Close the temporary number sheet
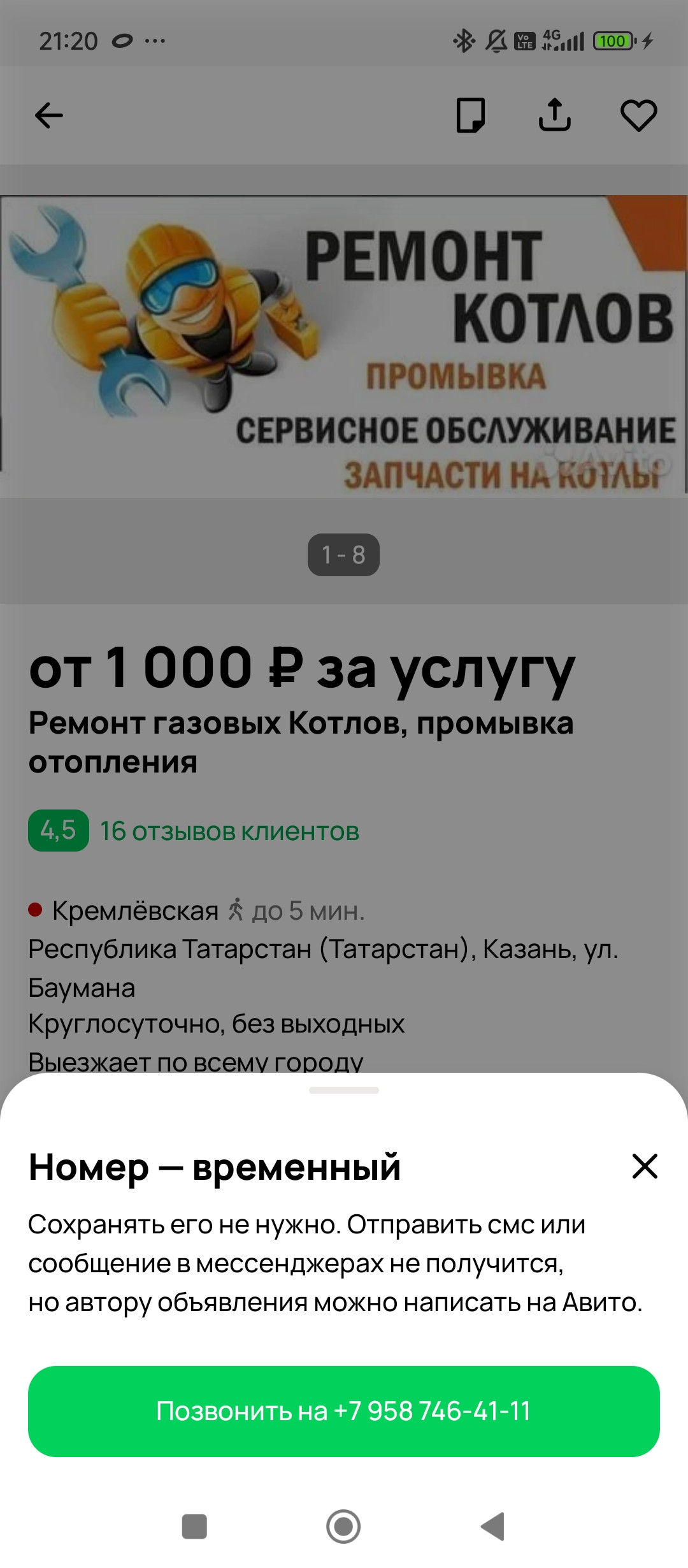The height and width of the screenshot is (1568, 688). 644,1166
